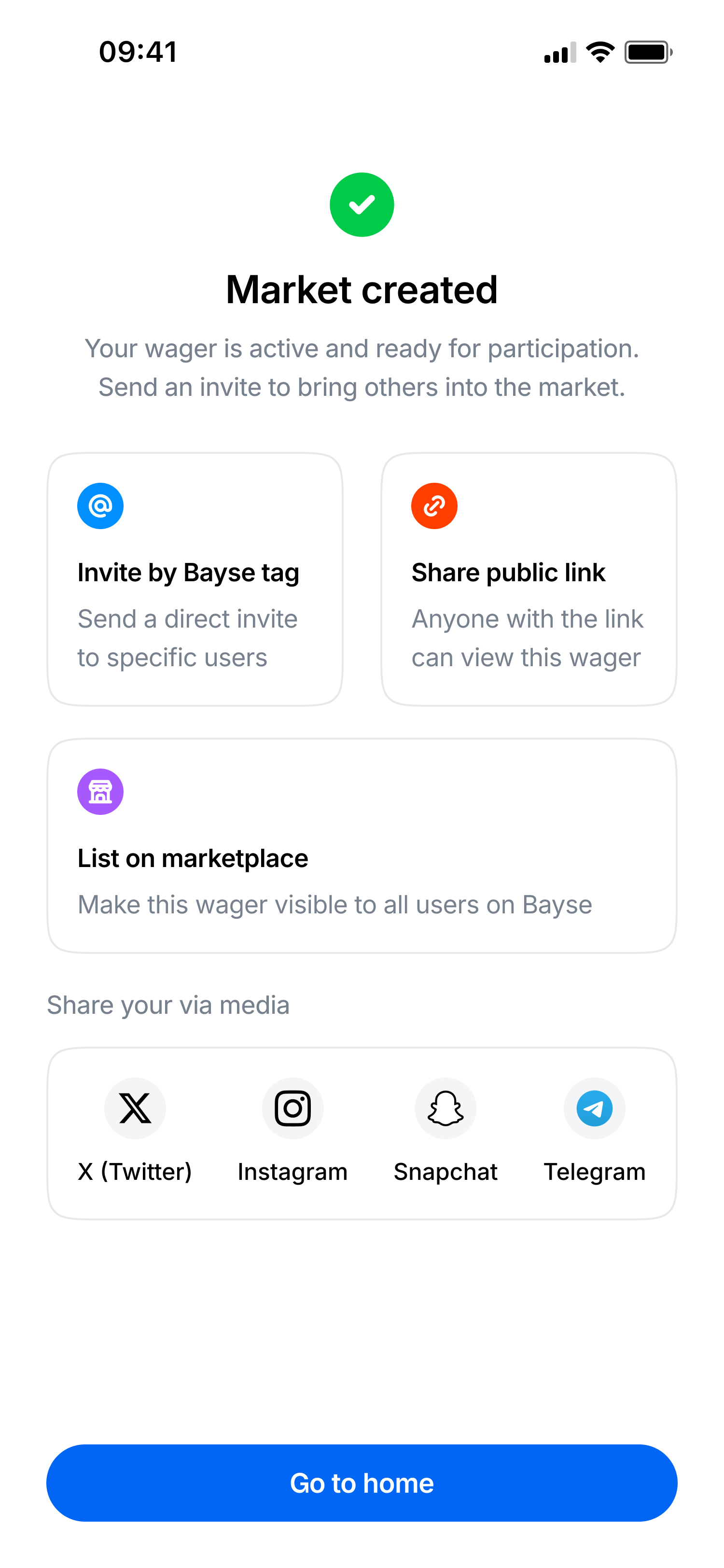Select the social media sharing panel

pos(362,1131)
